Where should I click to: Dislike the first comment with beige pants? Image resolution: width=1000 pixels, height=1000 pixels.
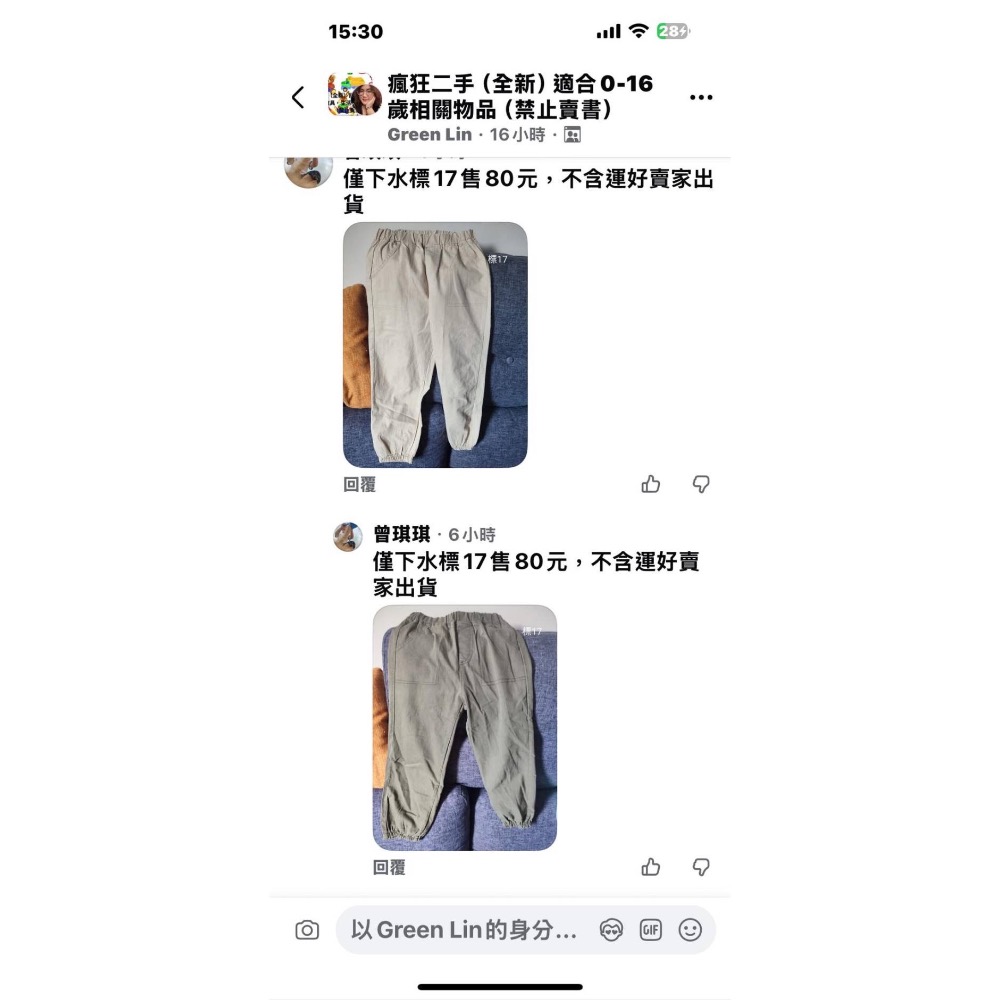tap(701, 484)
